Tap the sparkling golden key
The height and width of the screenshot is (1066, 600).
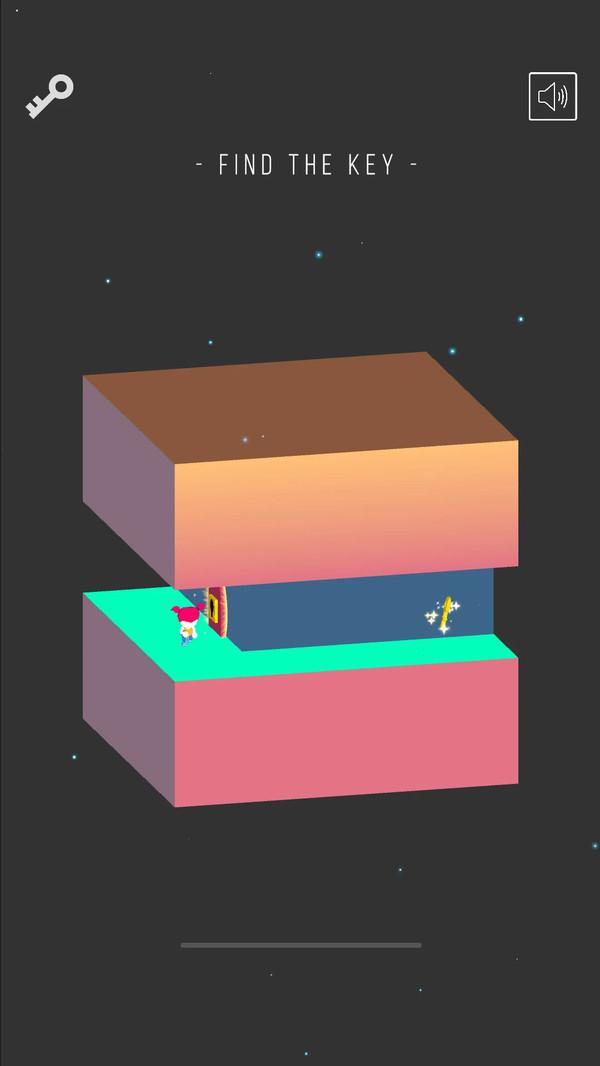point(445,614)
